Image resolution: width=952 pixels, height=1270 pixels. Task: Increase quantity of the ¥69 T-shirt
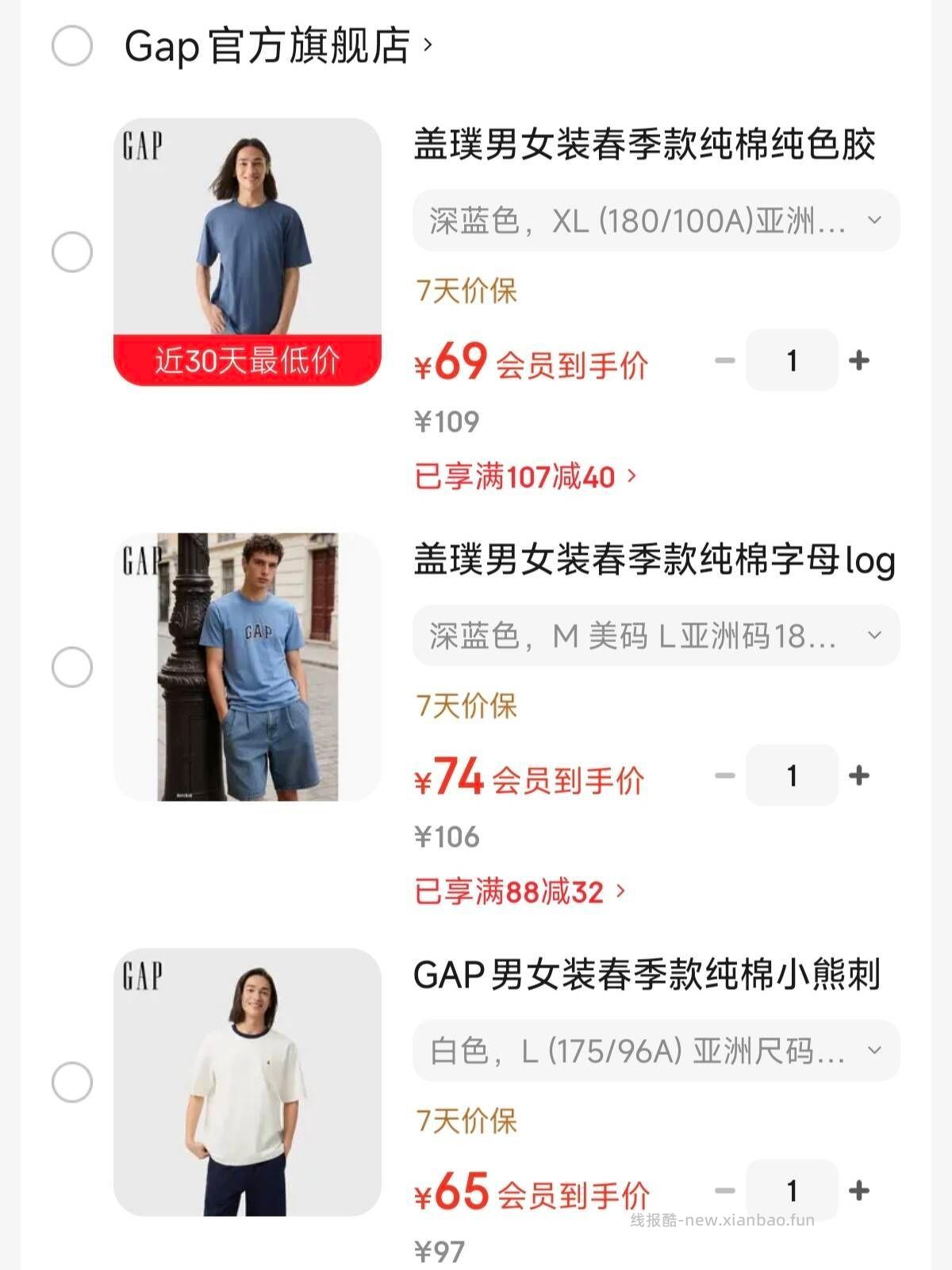859,360
